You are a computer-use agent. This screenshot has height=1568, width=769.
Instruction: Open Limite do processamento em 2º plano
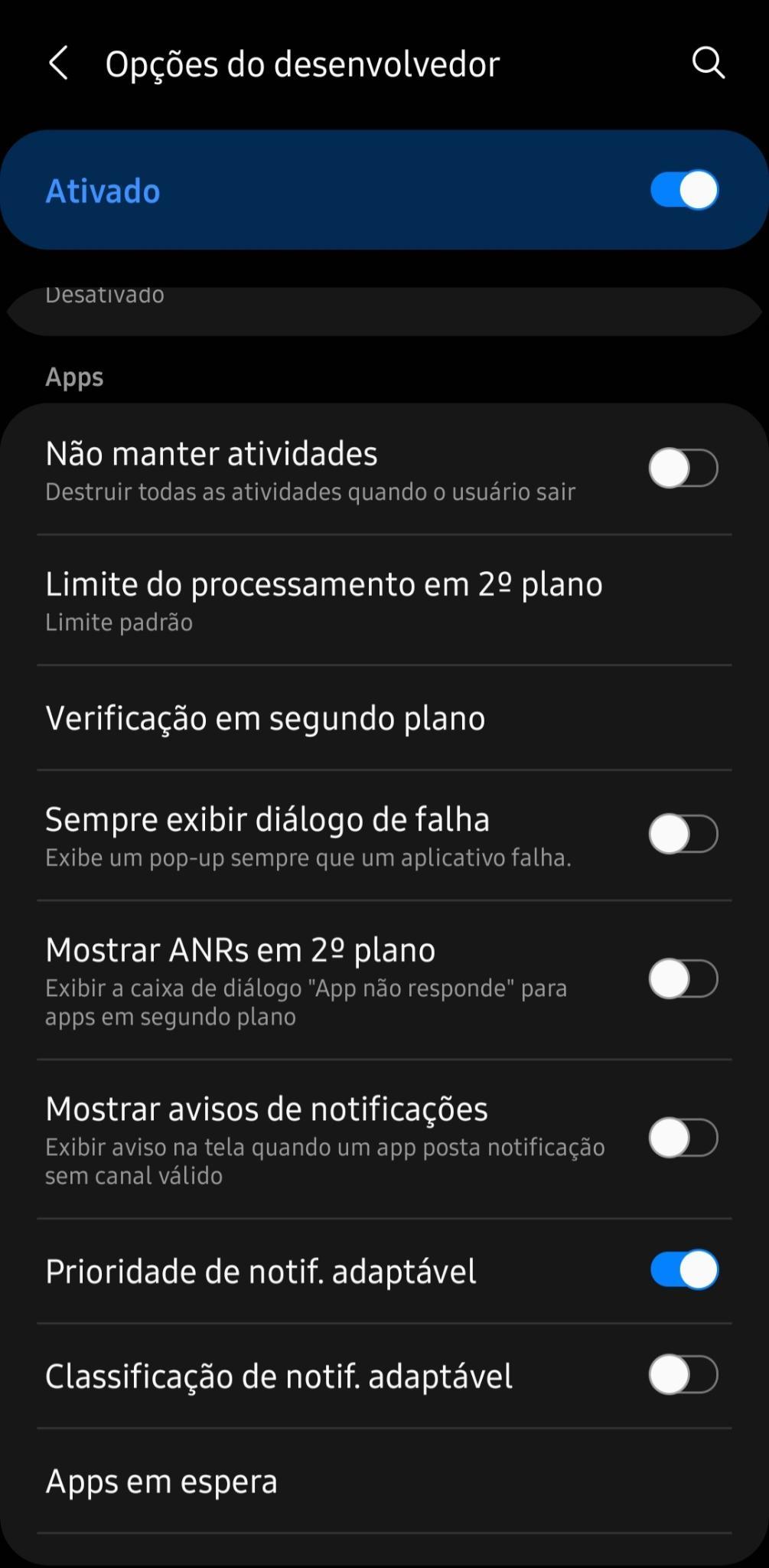(x=384, y=600)
